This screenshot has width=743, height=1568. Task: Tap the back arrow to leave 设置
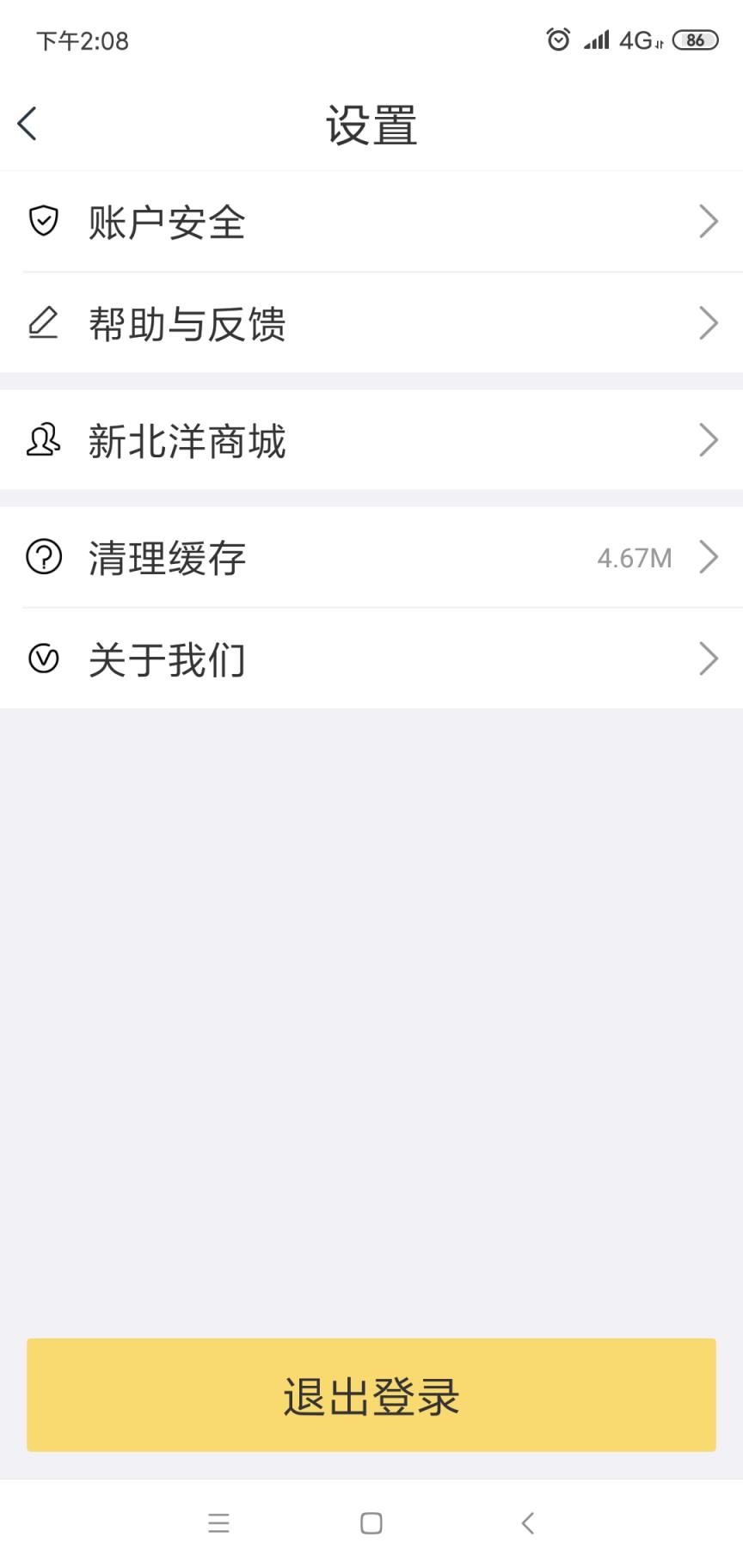[x=26, y=122]
